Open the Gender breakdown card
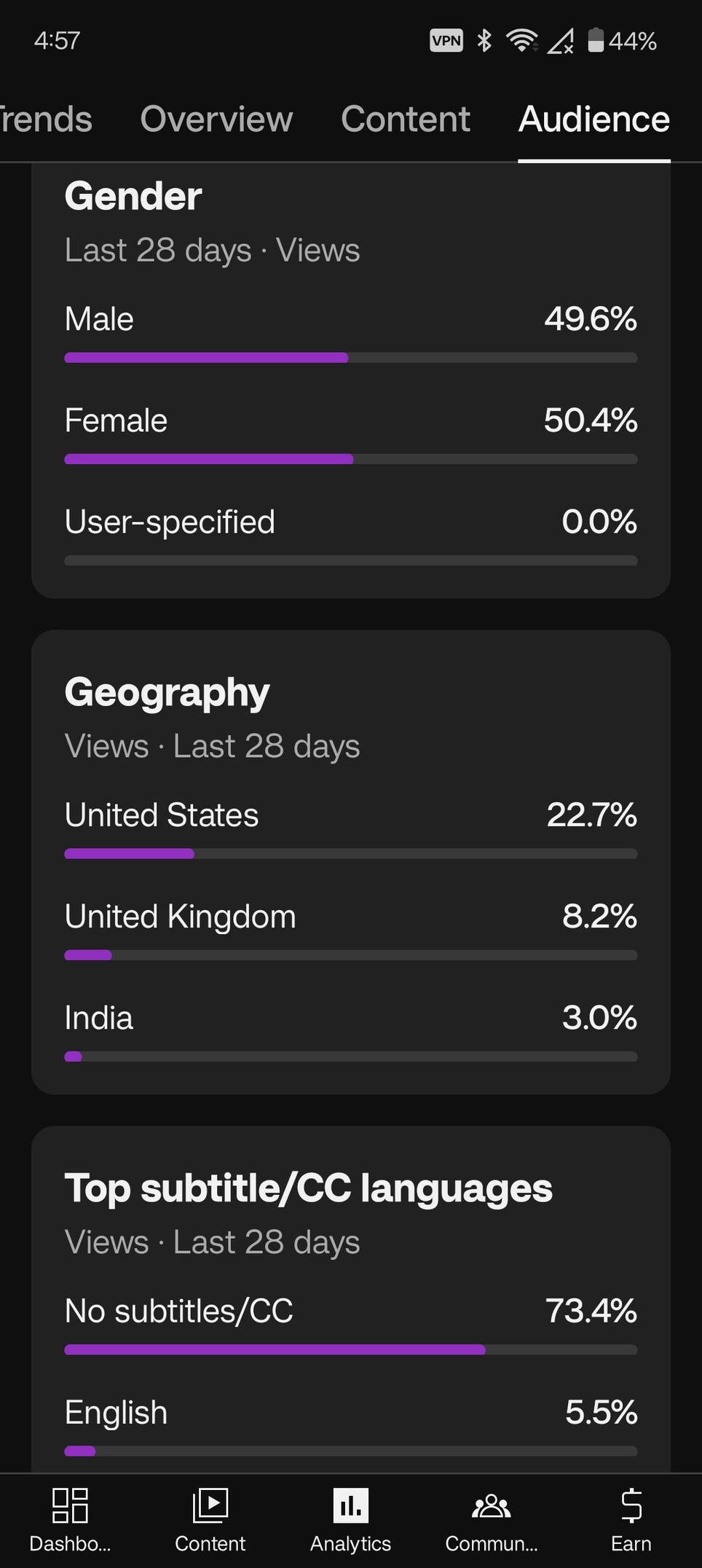Viewport: 702px width, 1568px height. (351, 380)
